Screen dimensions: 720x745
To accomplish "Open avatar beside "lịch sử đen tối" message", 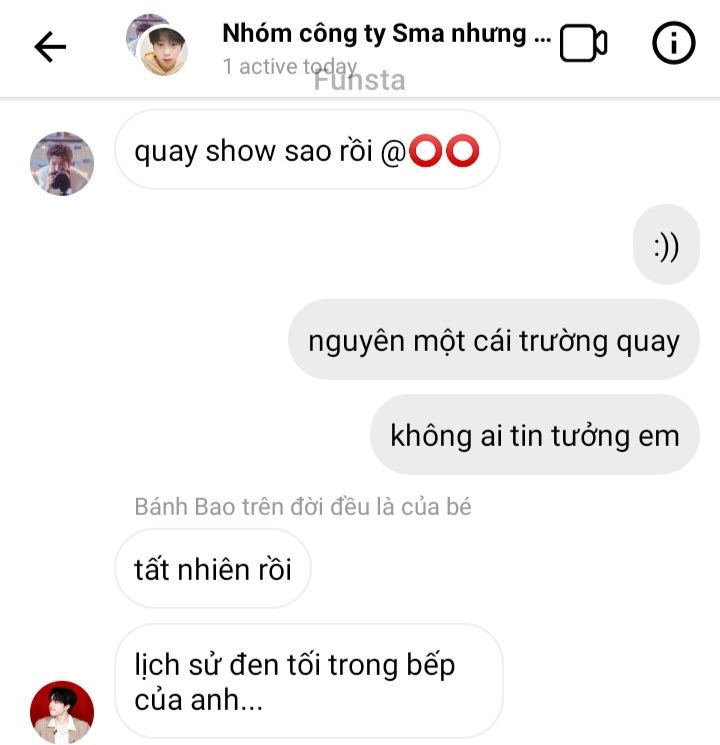I will coord(62,712).
